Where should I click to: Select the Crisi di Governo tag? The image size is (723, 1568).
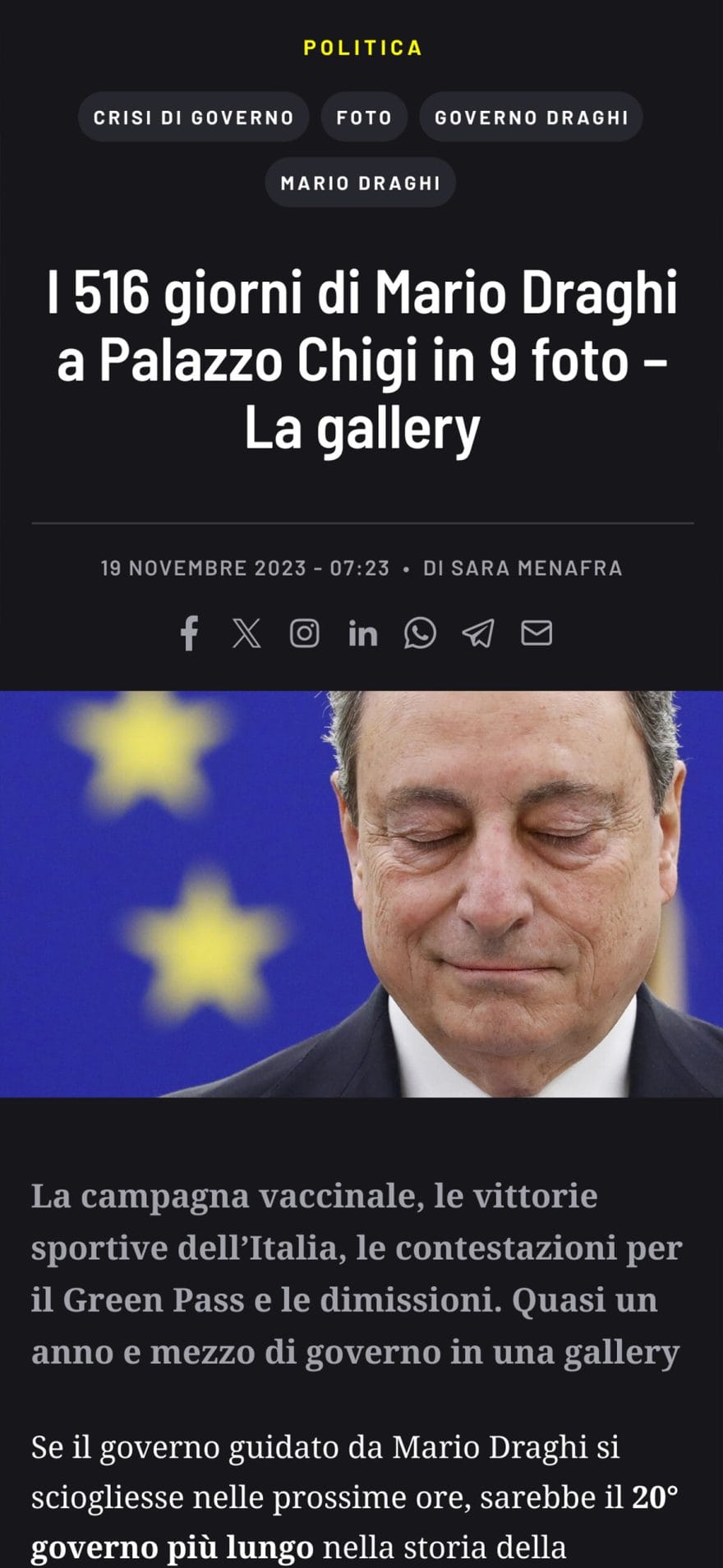pos(193,117)
